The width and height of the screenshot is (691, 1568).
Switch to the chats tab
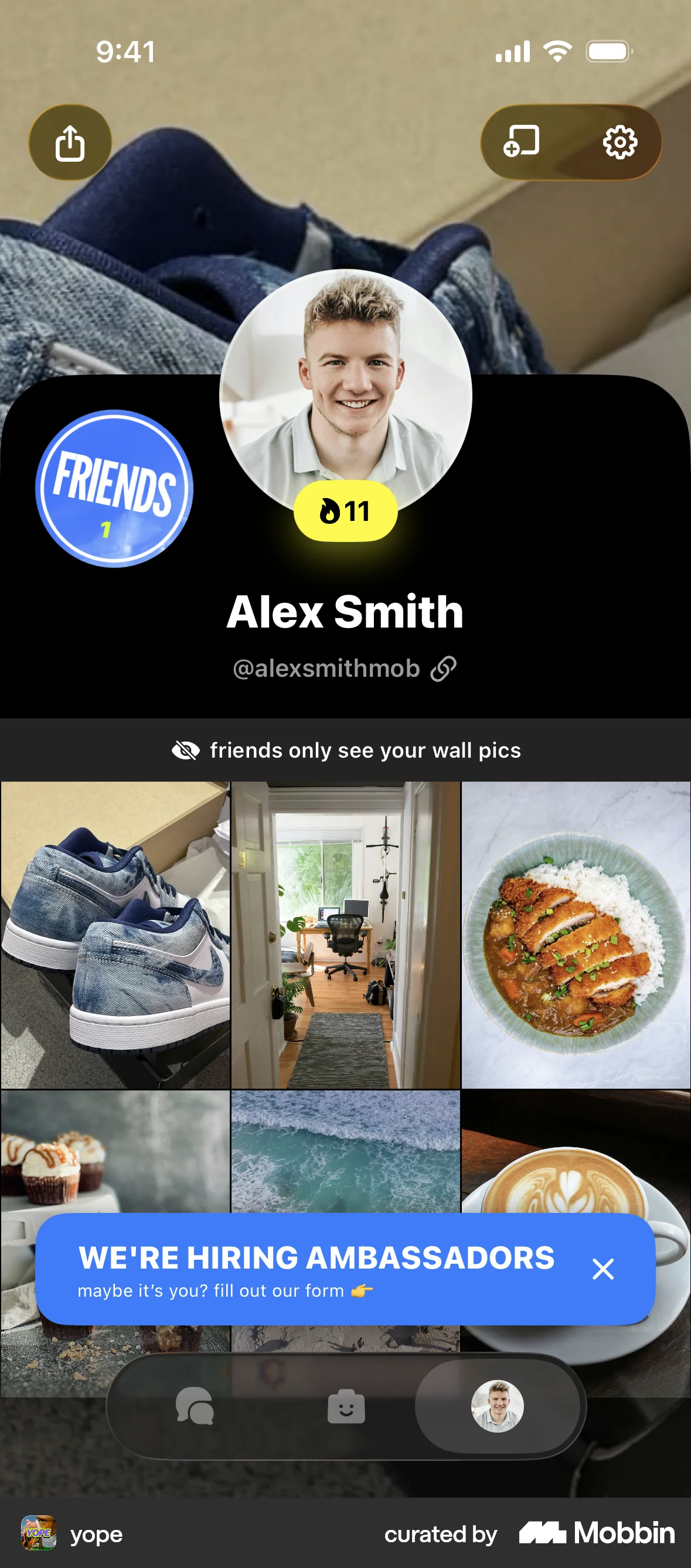(194, 1406)
